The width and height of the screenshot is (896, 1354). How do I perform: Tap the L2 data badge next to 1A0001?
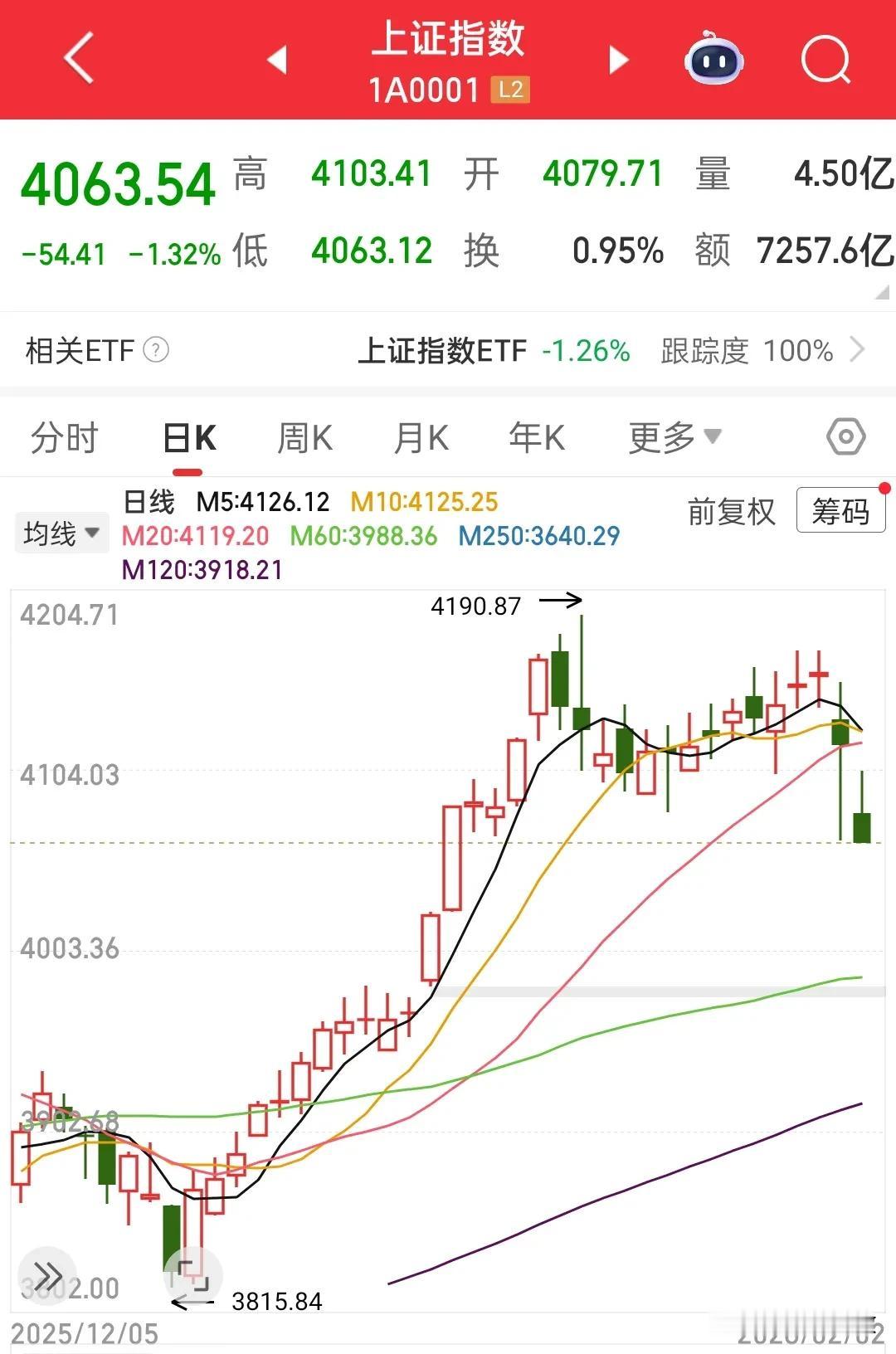point(508,90)
